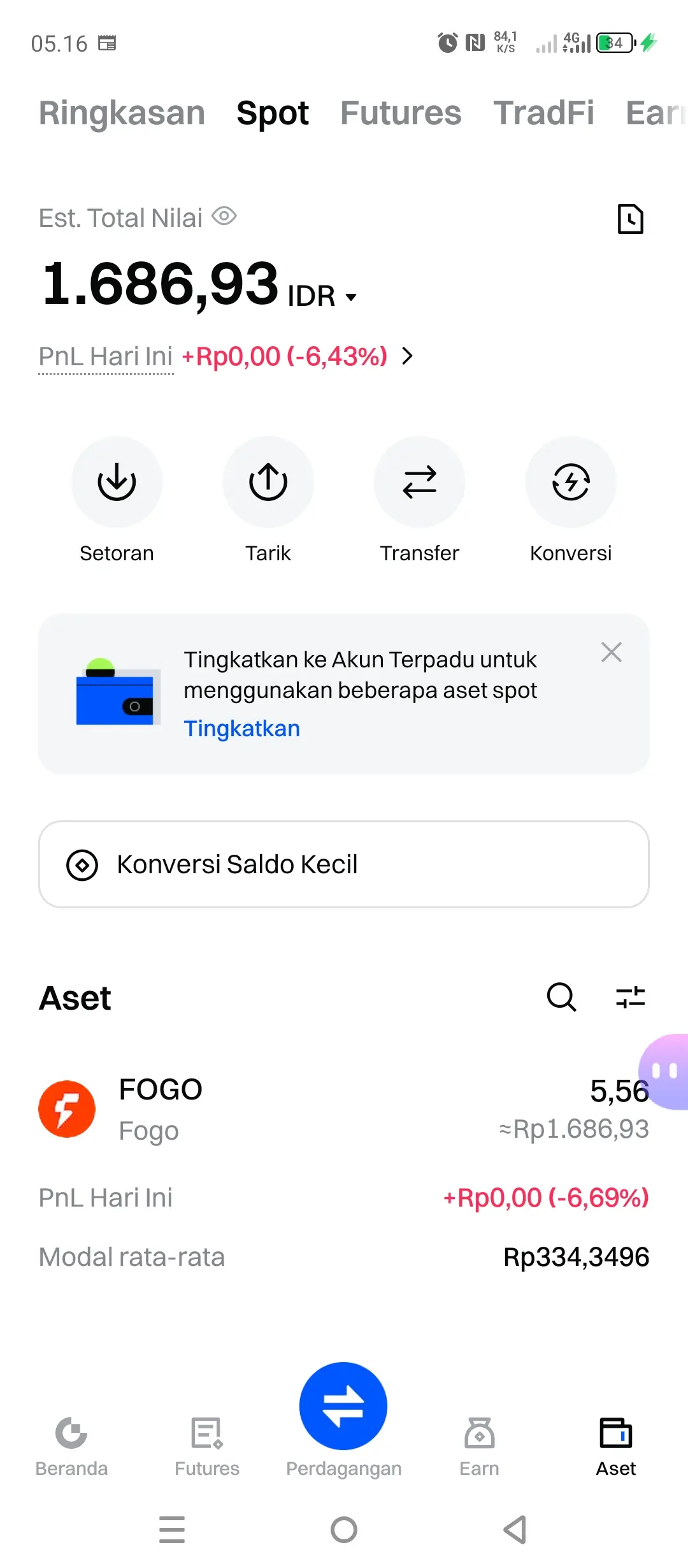The width and height of the screenshot is (688, 1568).
Task: Open asset search with the magnifier icon
Action: click(x=560, y=998)
